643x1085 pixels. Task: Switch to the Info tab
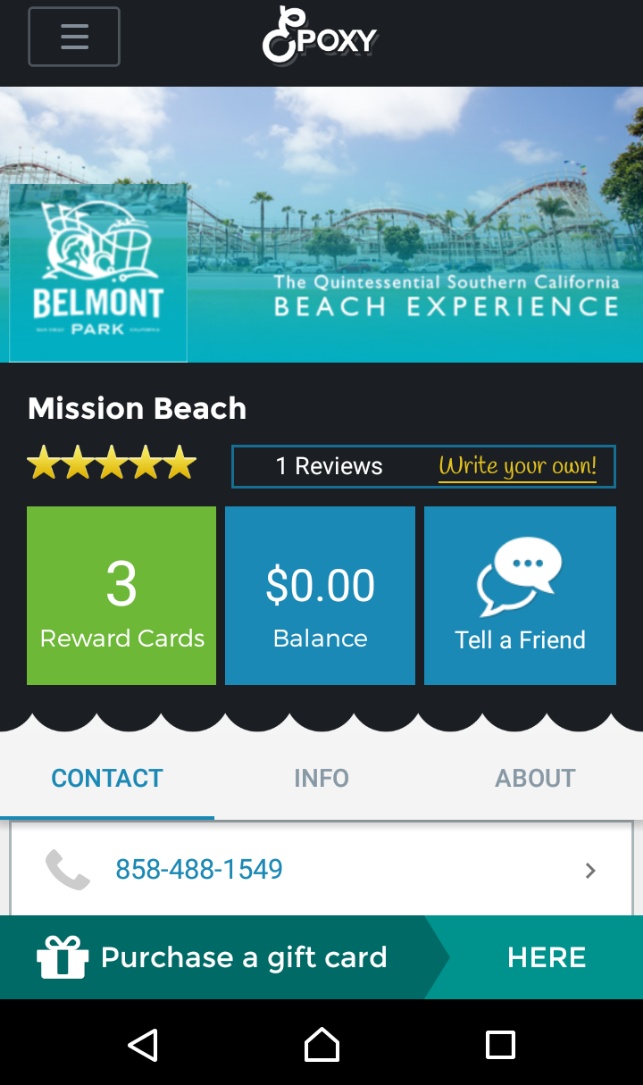[x=321, y=778]
